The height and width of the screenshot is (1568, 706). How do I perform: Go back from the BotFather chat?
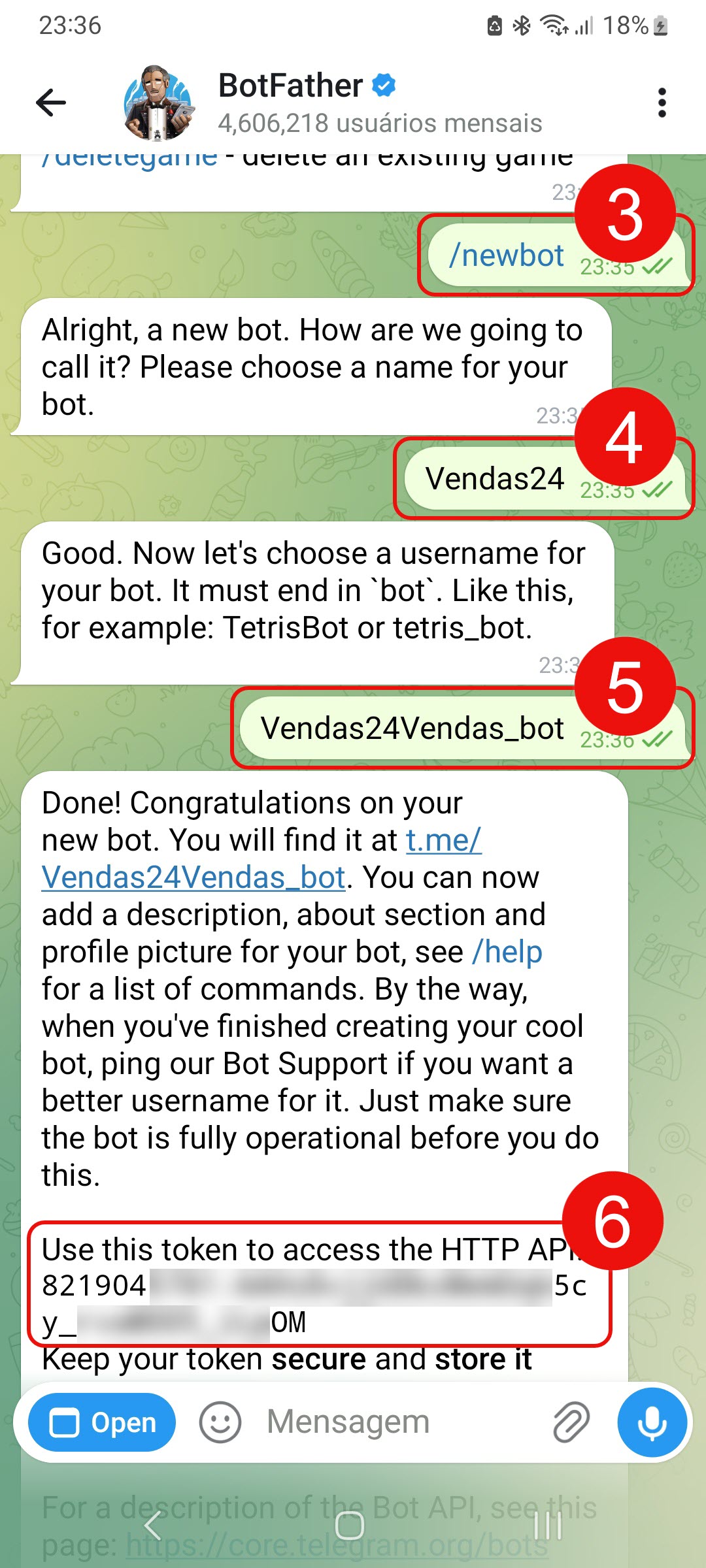coord(51,103)
